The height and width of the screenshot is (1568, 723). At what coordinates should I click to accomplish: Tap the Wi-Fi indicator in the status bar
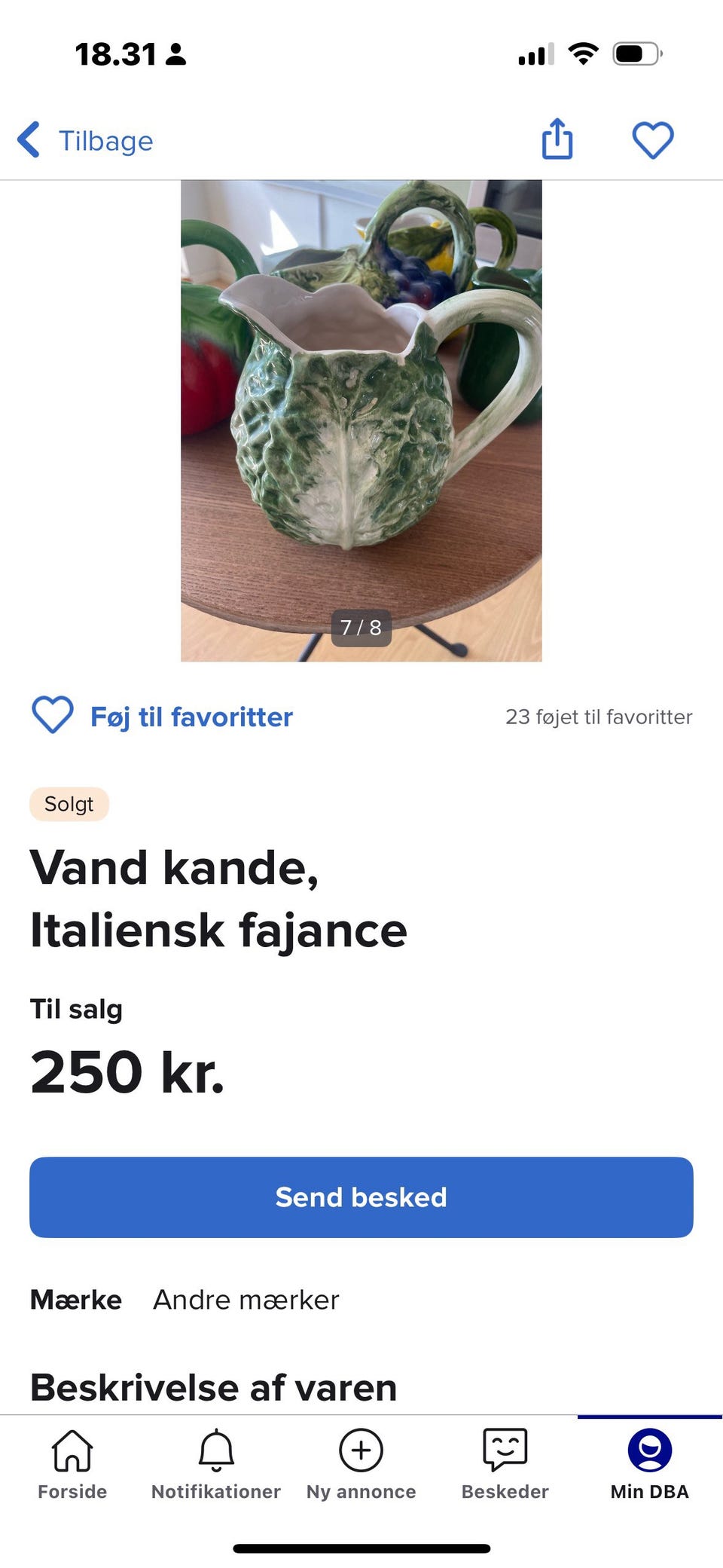pos(584,53)
